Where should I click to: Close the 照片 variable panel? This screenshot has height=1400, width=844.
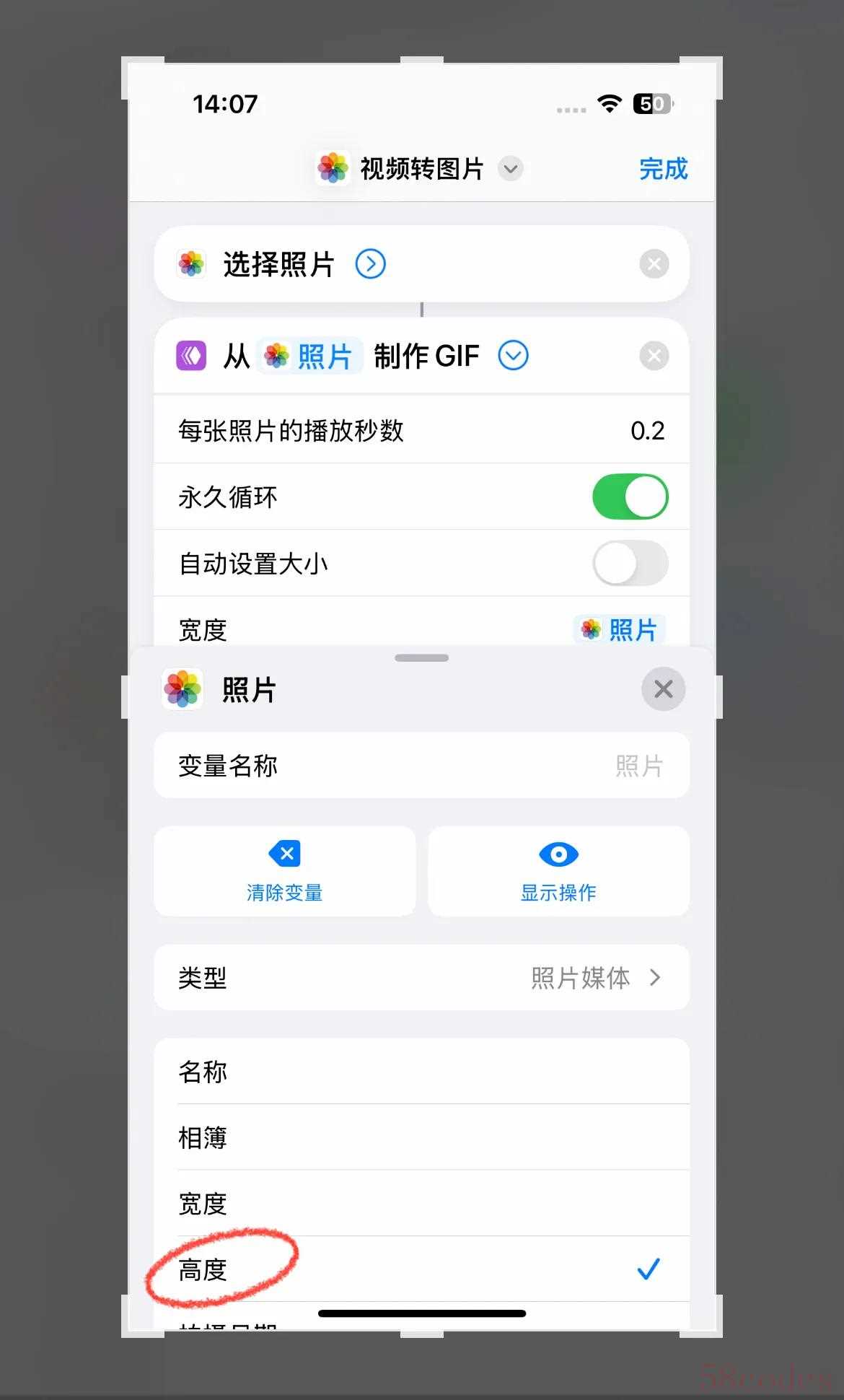[663, 689]
